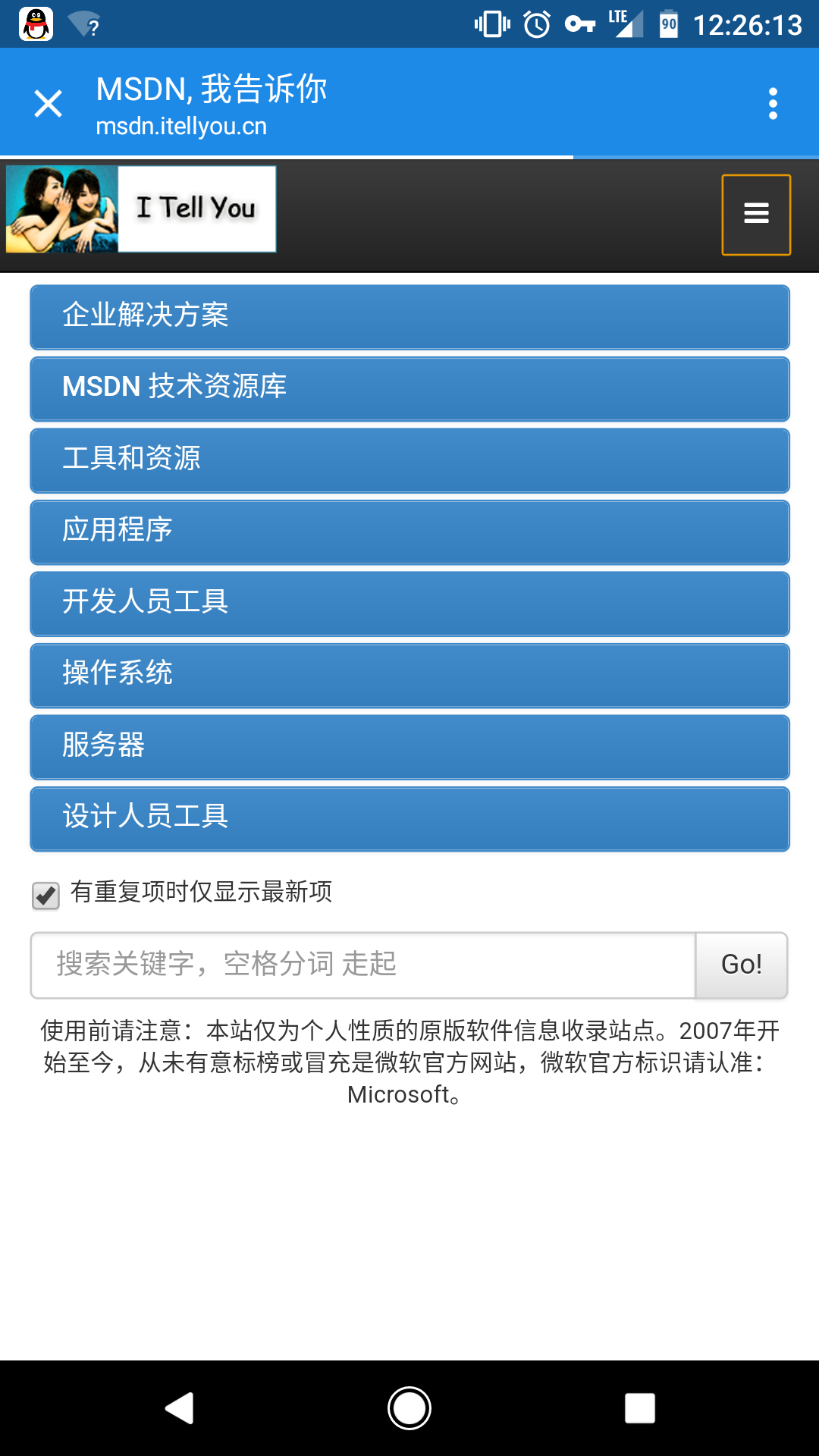This screenshot has width=819, height=1456.
Task: Open the 工具和资源 category
Action: click(x=409, y=460)
